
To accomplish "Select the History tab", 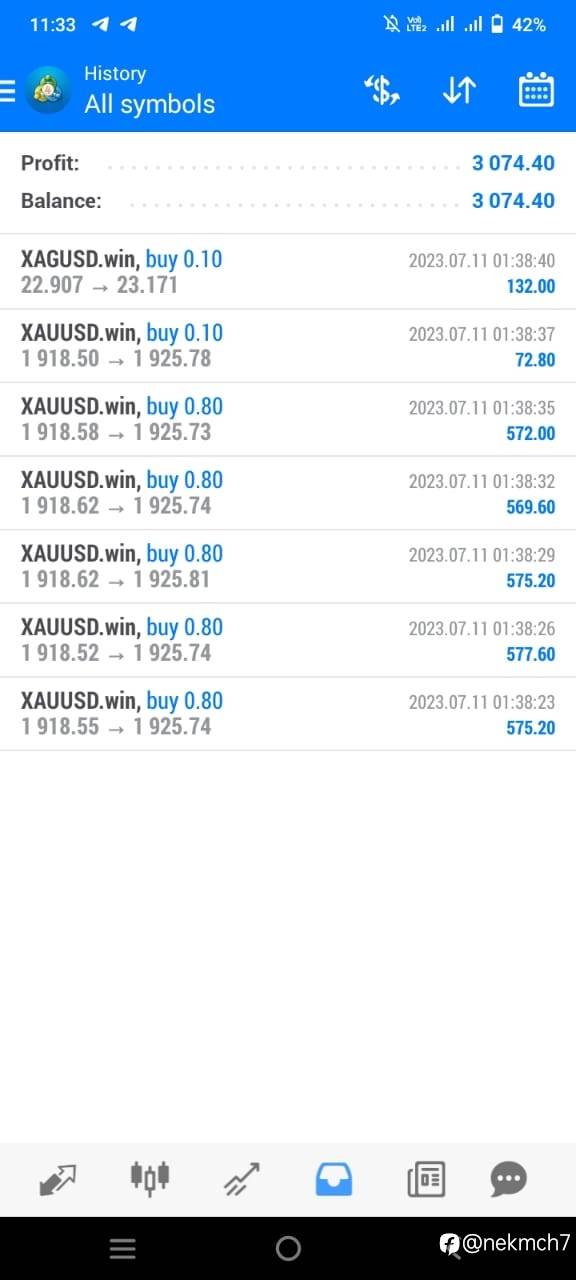I will coord(334,1179).
